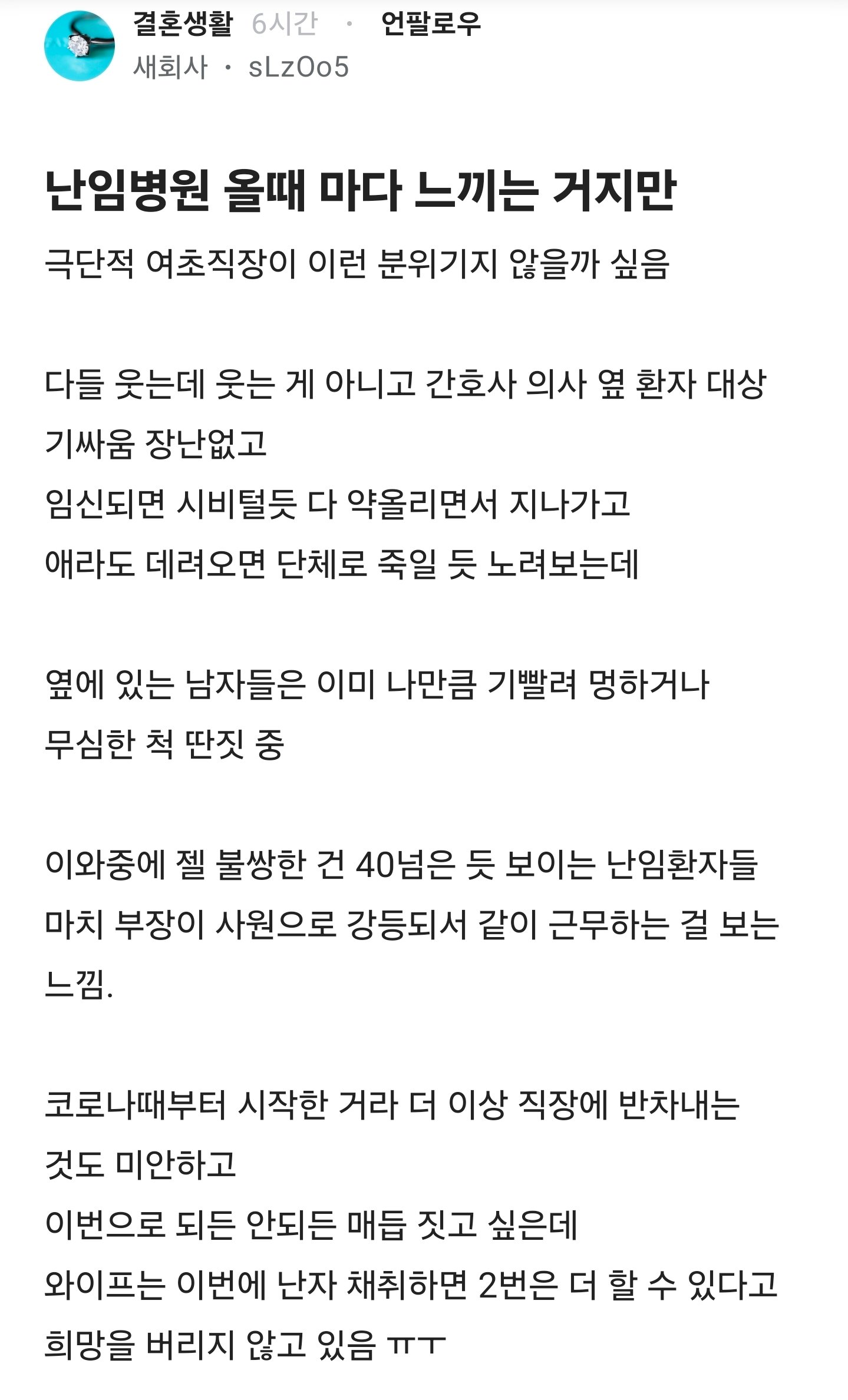848x1400 pixels.
Task: Open the 결혼생활 channel link
Action: click(183, 24)
